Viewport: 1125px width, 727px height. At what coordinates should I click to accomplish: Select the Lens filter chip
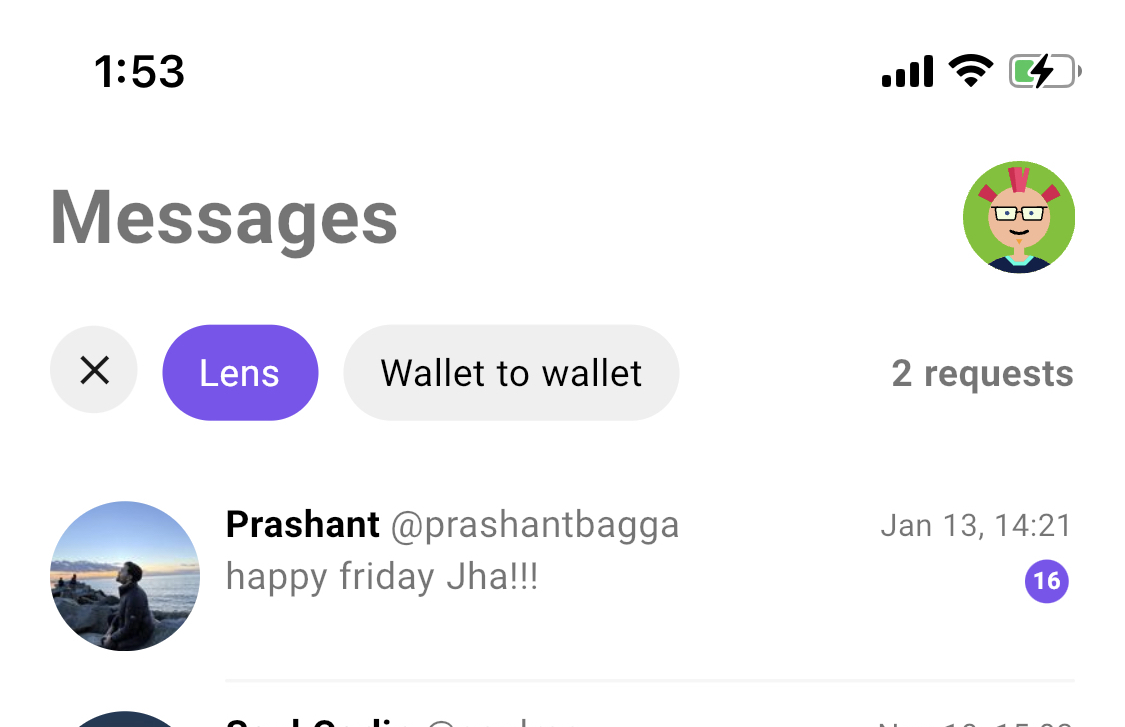tap(240, 373)
